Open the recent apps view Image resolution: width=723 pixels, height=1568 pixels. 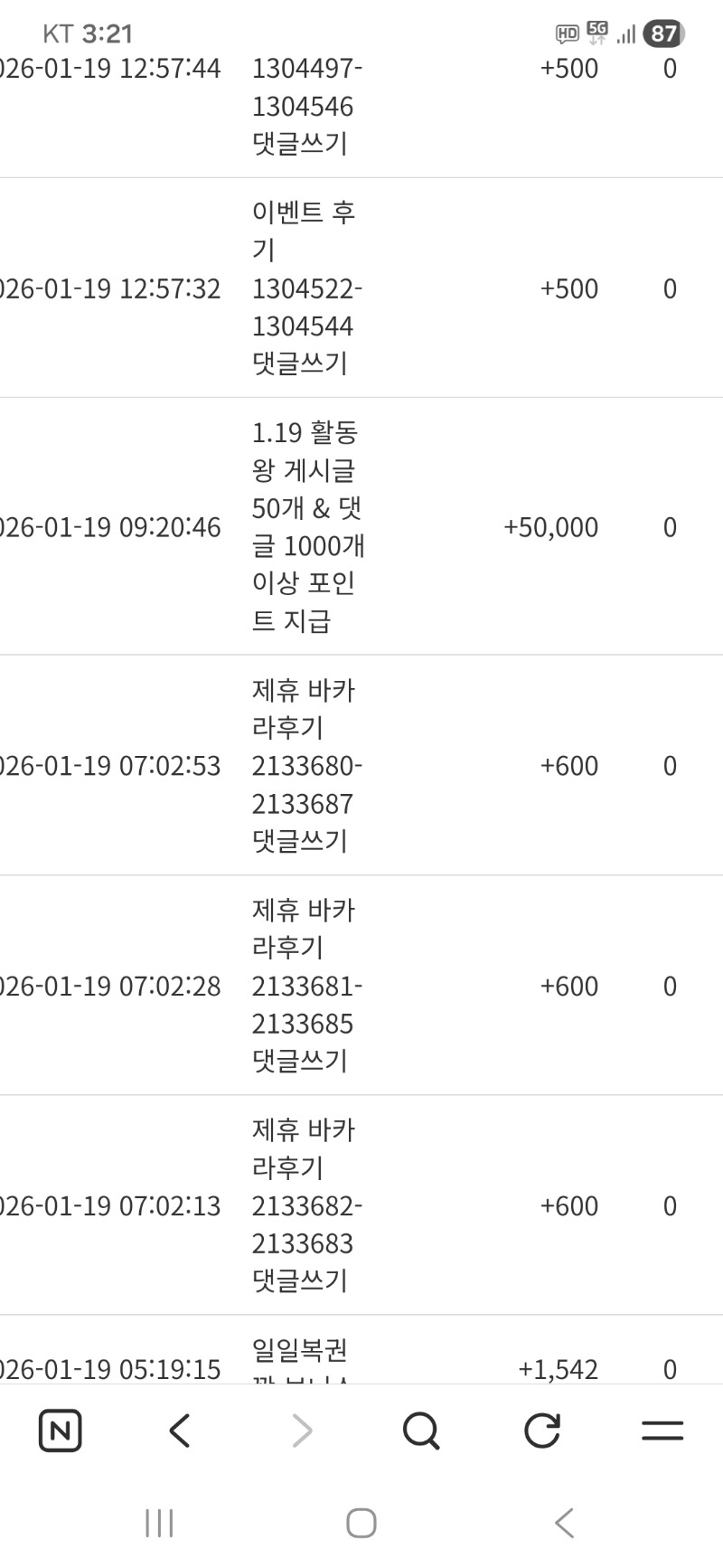[159, 1523]
